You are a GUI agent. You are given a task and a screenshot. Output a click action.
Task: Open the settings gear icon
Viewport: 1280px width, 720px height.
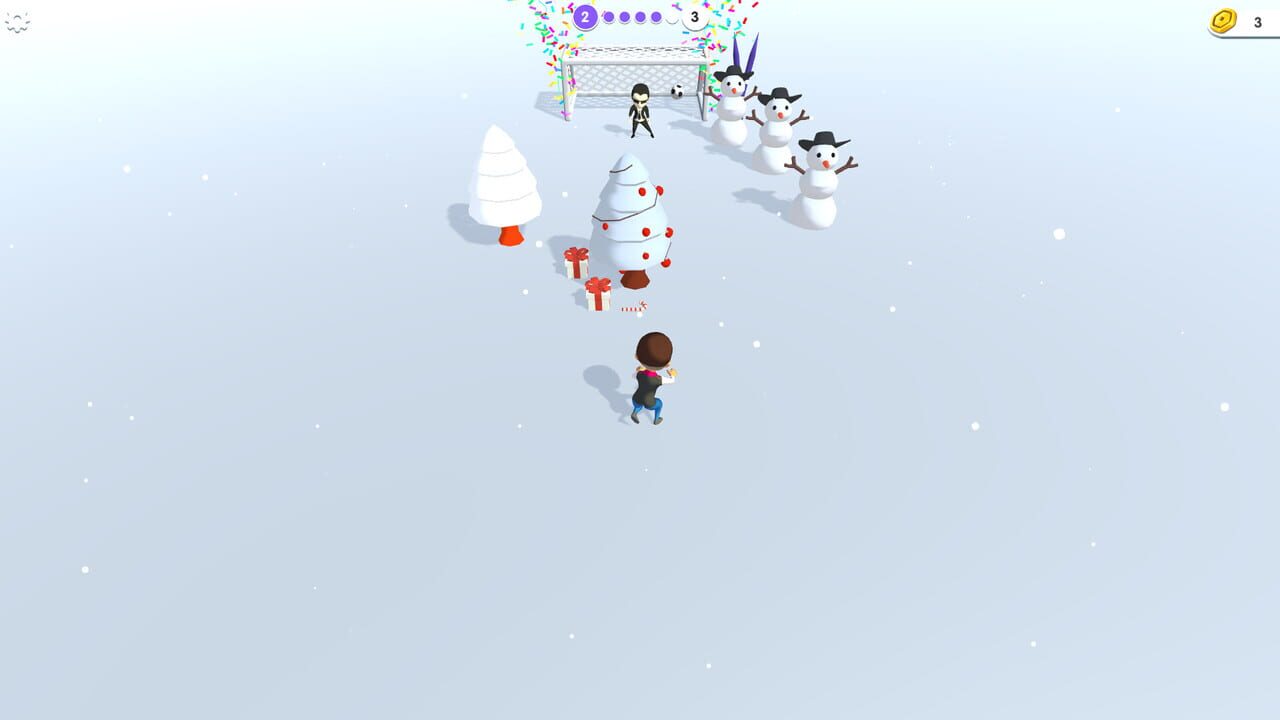click(18, 22)
